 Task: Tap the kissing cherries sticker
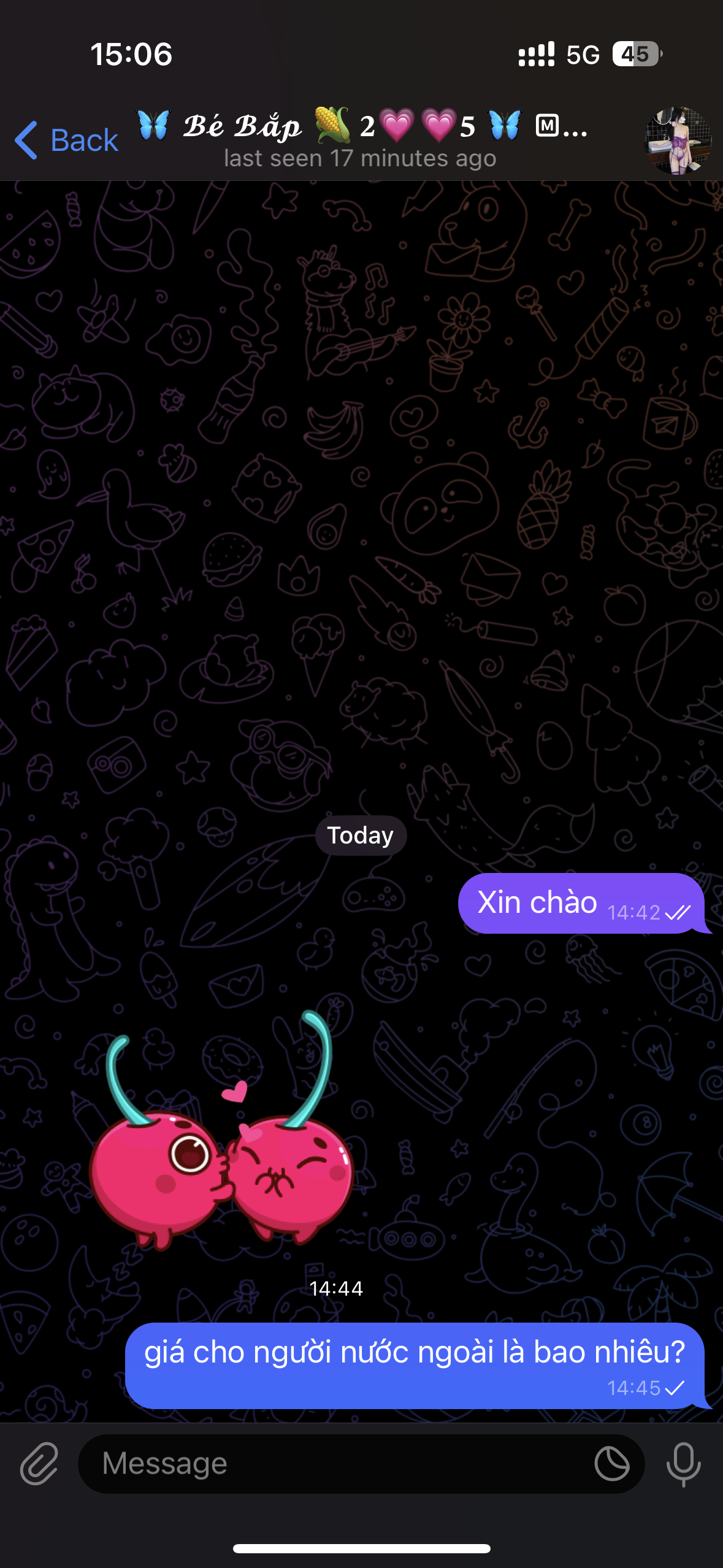(222, 1135)
